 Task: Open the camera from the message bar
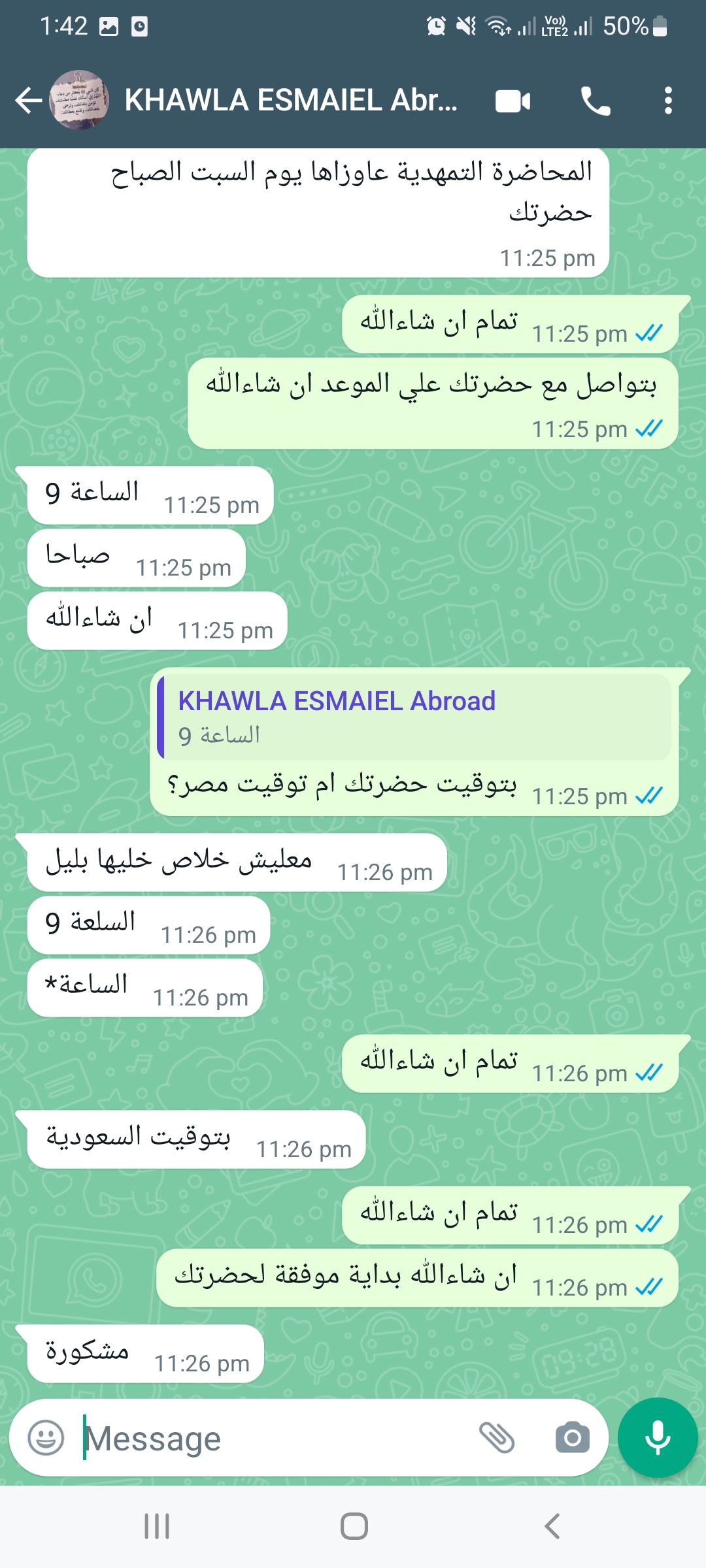tap(573, 1437)
